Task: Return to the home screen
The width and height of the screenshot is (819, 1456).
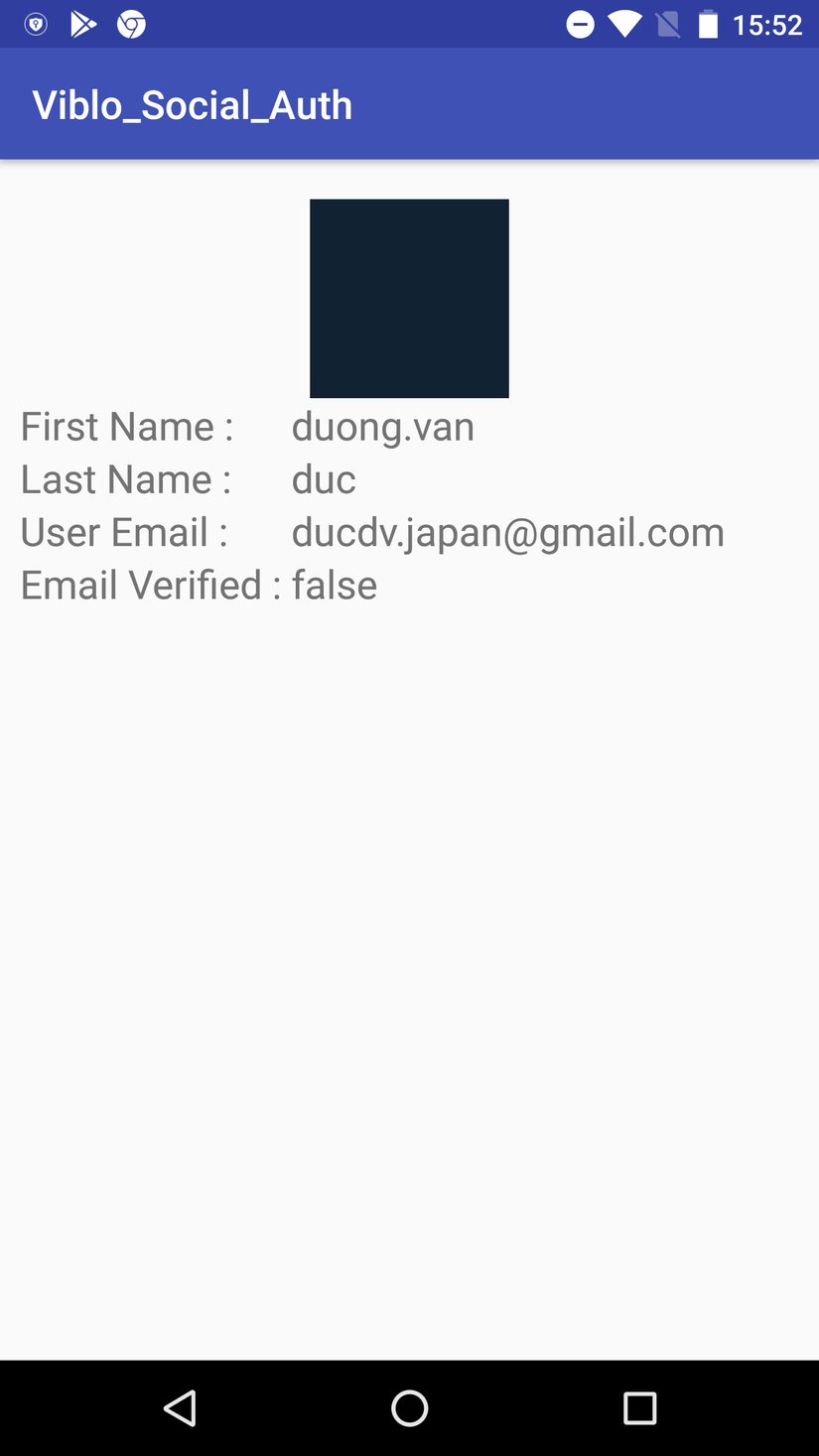Action: click(409, 1407)
